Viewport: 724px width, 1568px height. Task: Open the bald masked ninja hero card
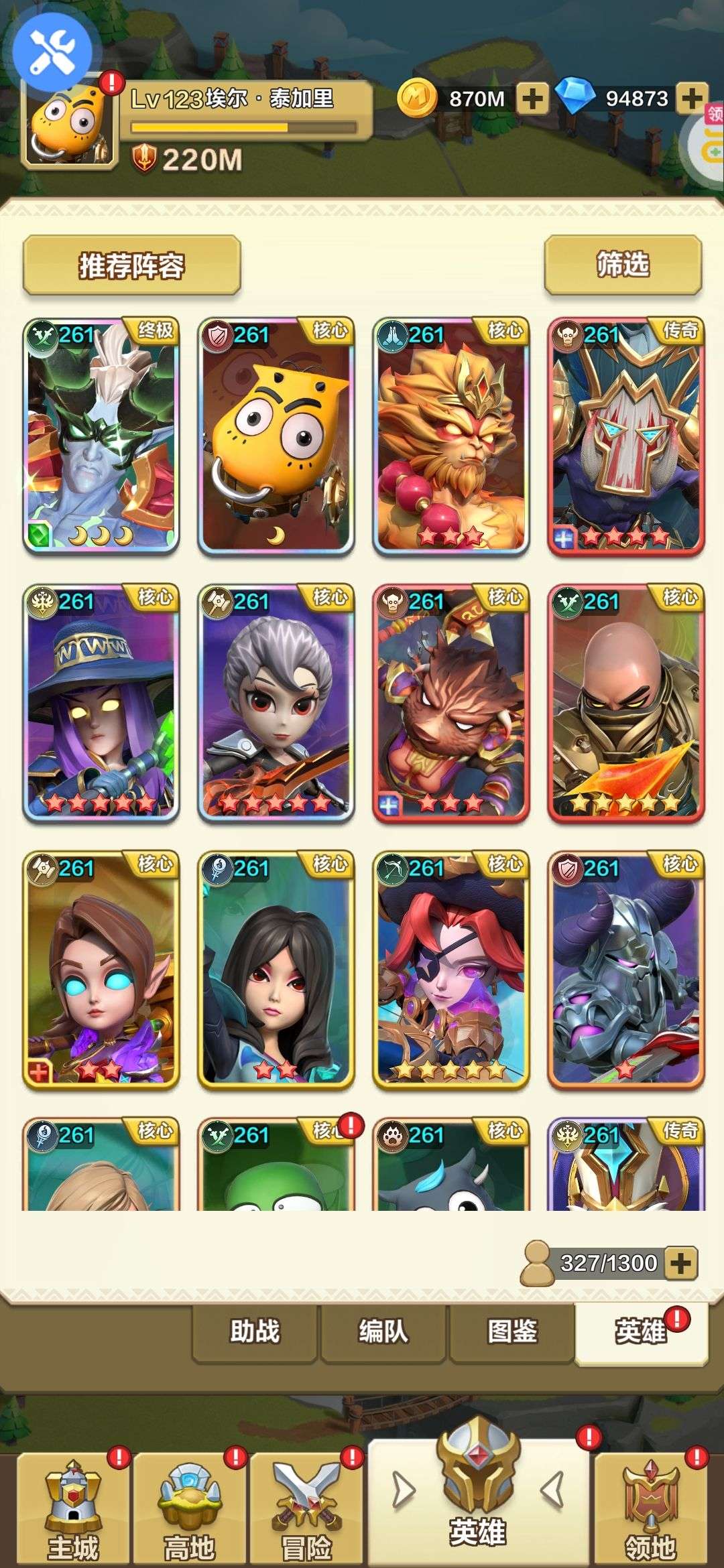626,703
